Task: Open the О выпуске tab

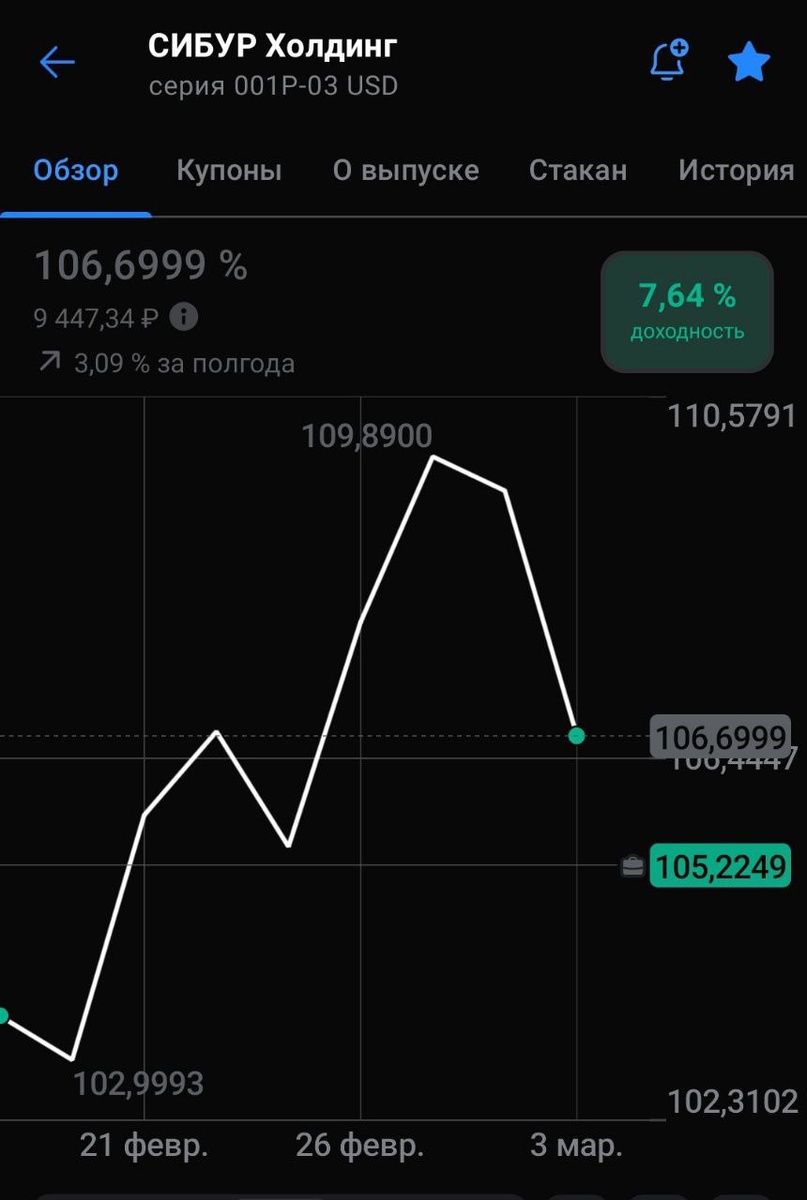Action: tap(404, 170)
